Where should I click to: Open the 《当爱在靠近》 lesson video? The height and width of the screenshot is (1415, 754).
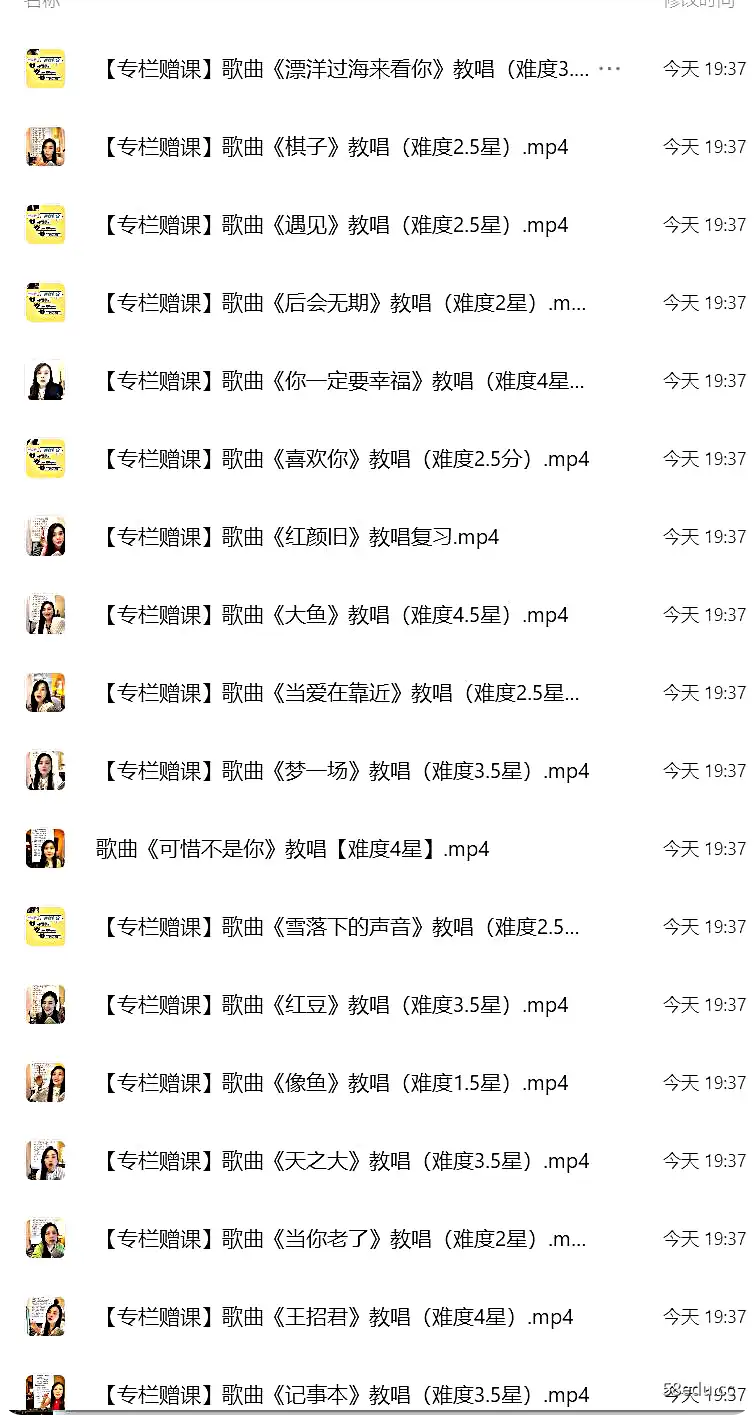tap(340, 693)
